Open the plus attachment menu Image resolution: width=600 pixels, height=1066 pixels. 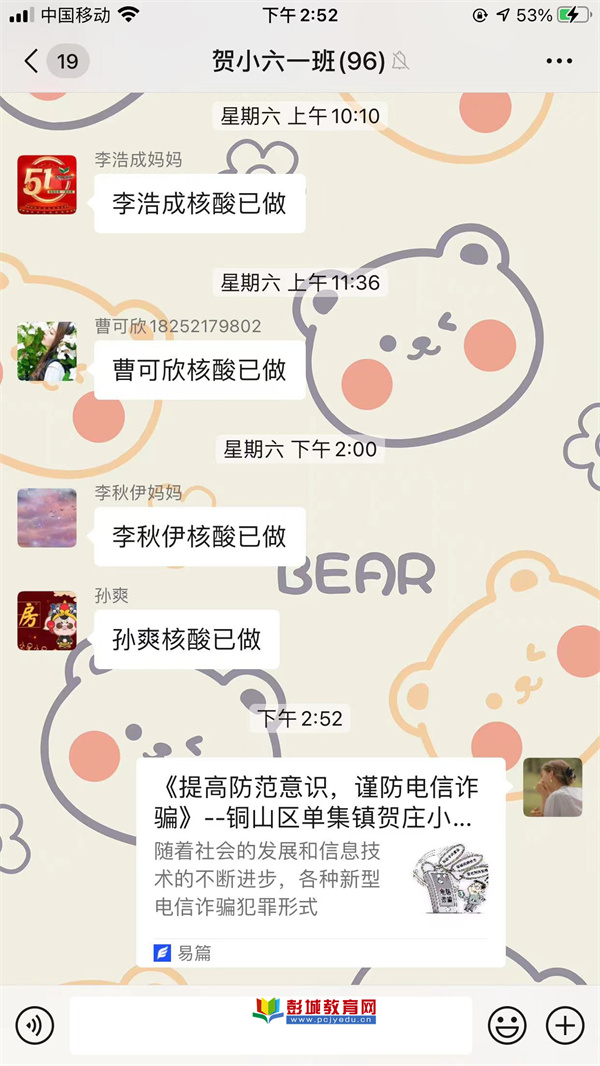565,1025
